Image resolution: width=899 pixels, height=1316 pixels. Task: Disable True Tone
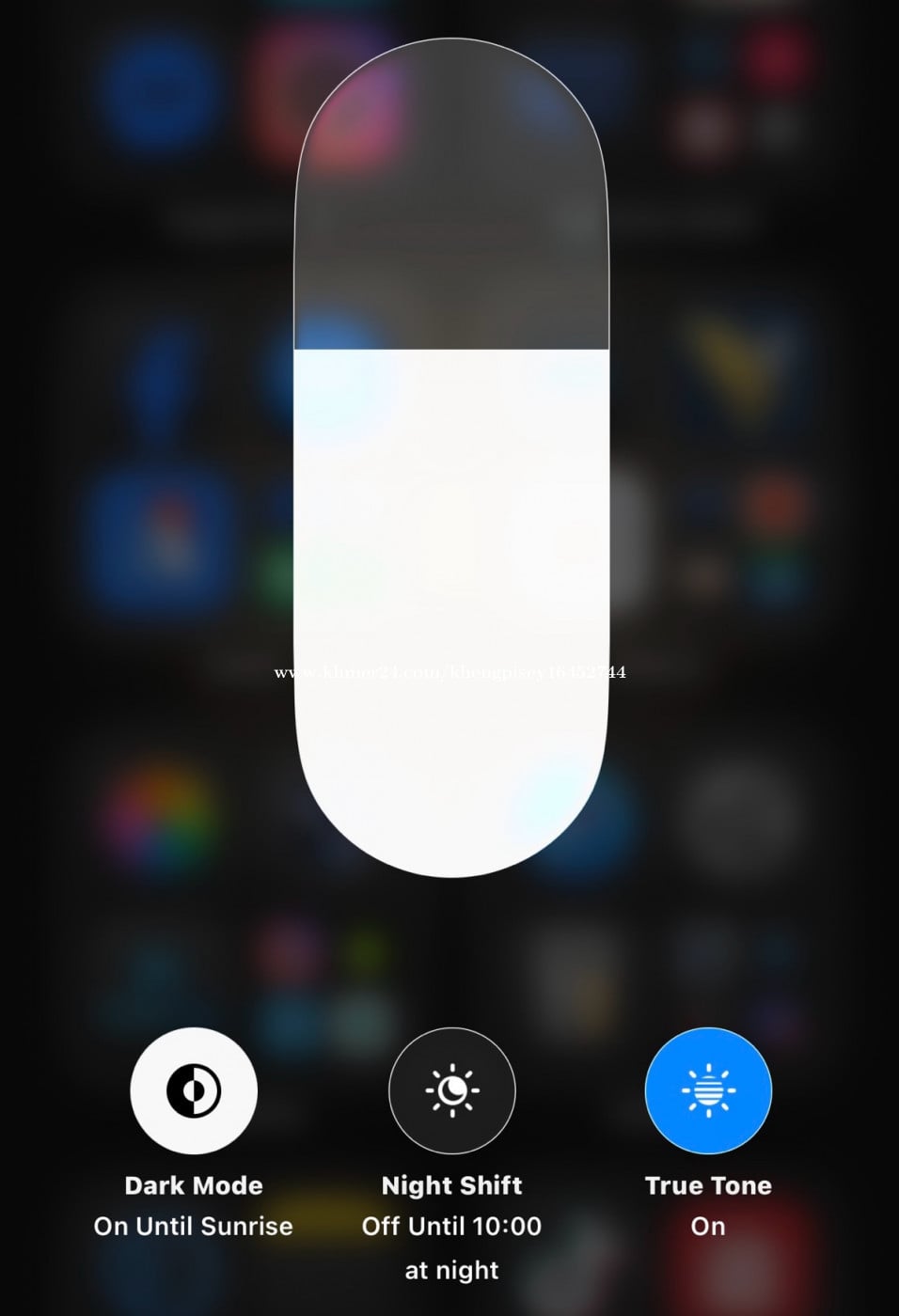708,1090
